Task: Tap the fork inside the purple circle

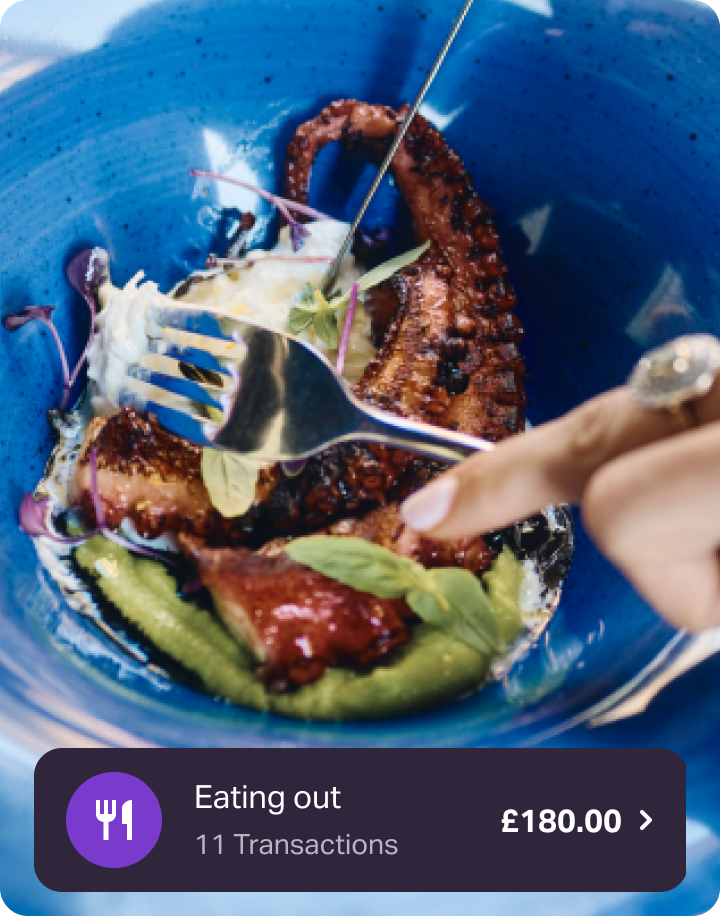Action: pyautogui.click(x=108, y=820)
